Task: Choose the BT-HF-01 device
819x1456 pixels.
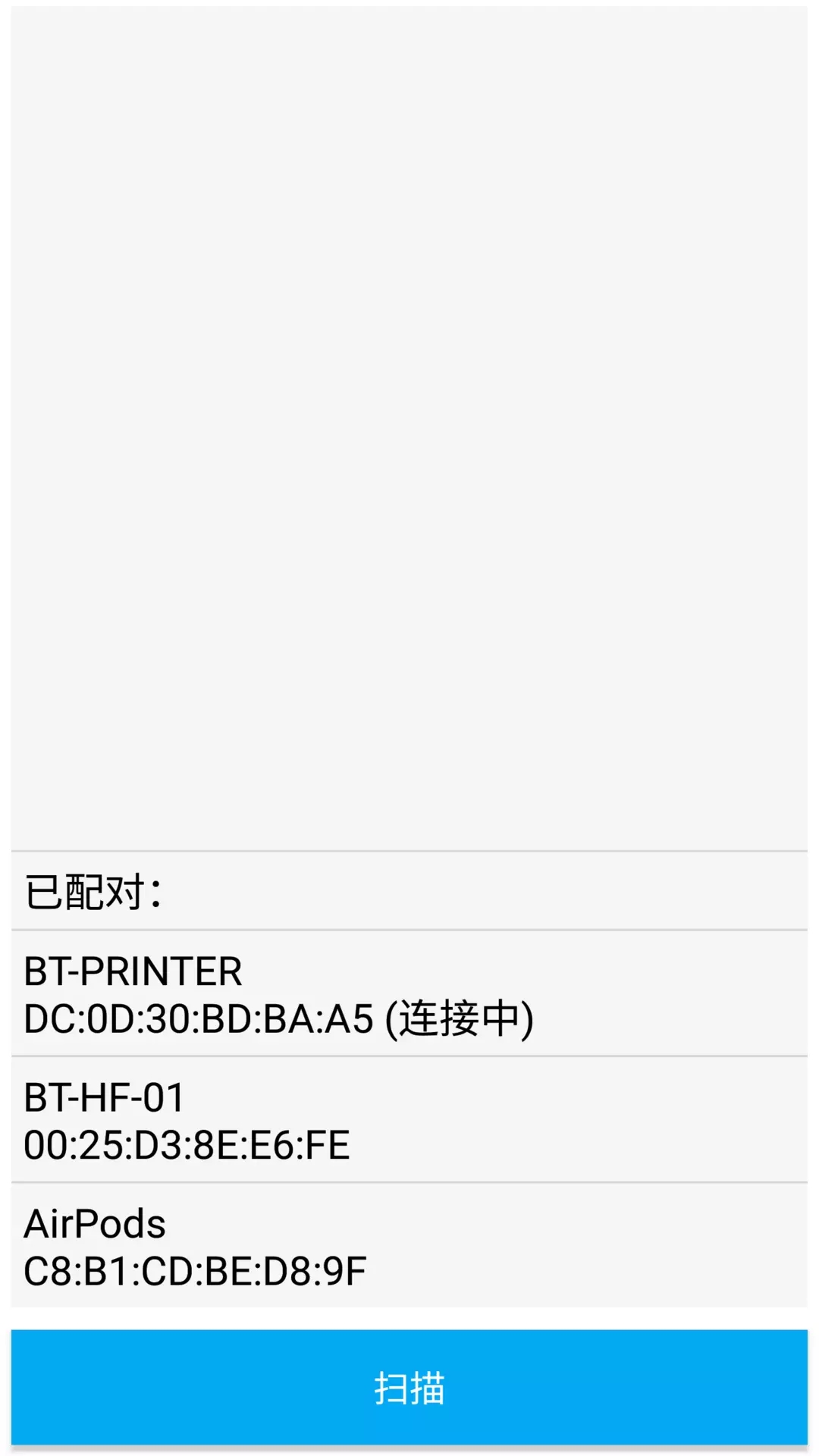Action: 409,1120
